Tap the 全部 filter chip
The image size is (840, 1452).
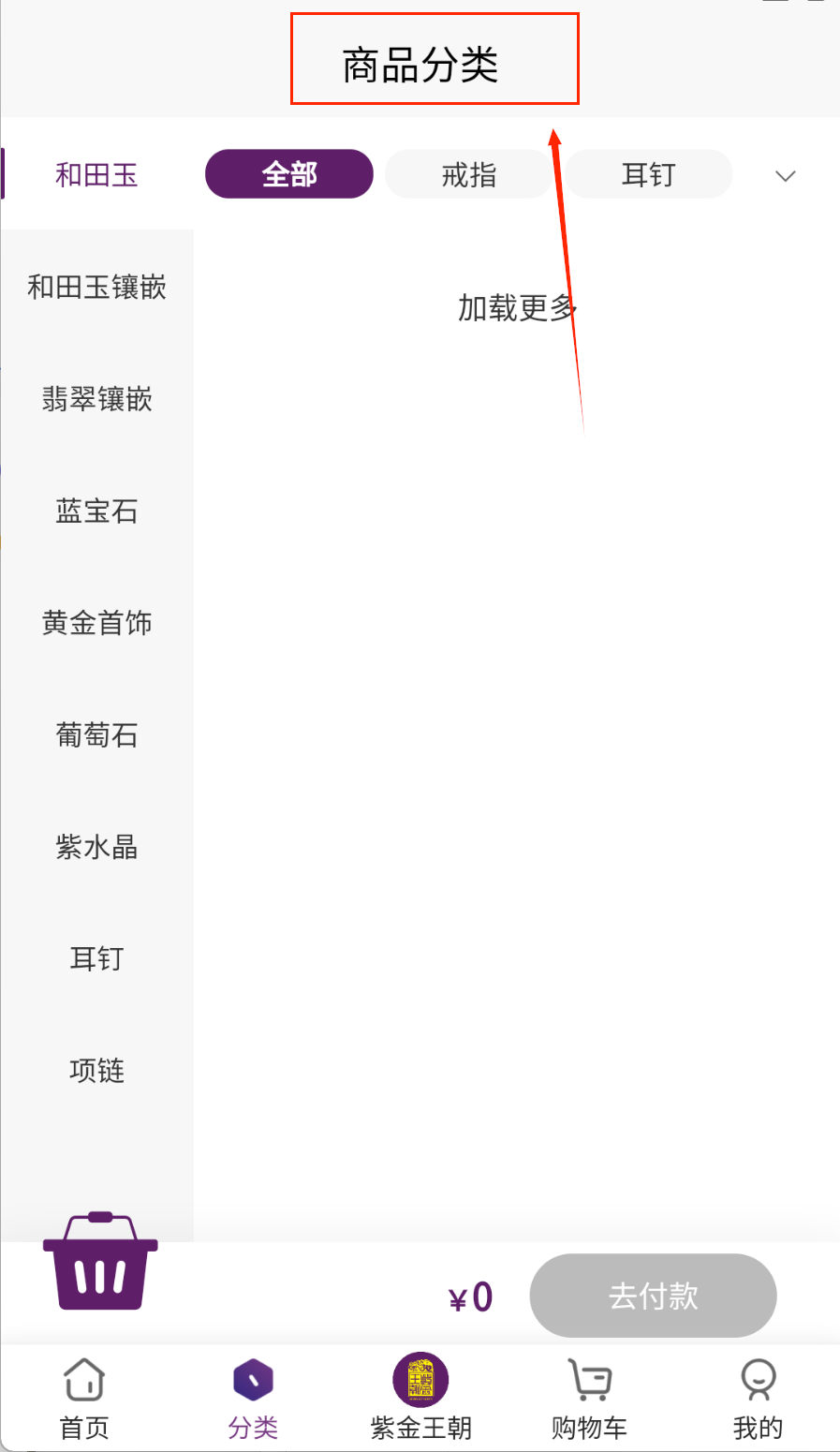point(289,174)
